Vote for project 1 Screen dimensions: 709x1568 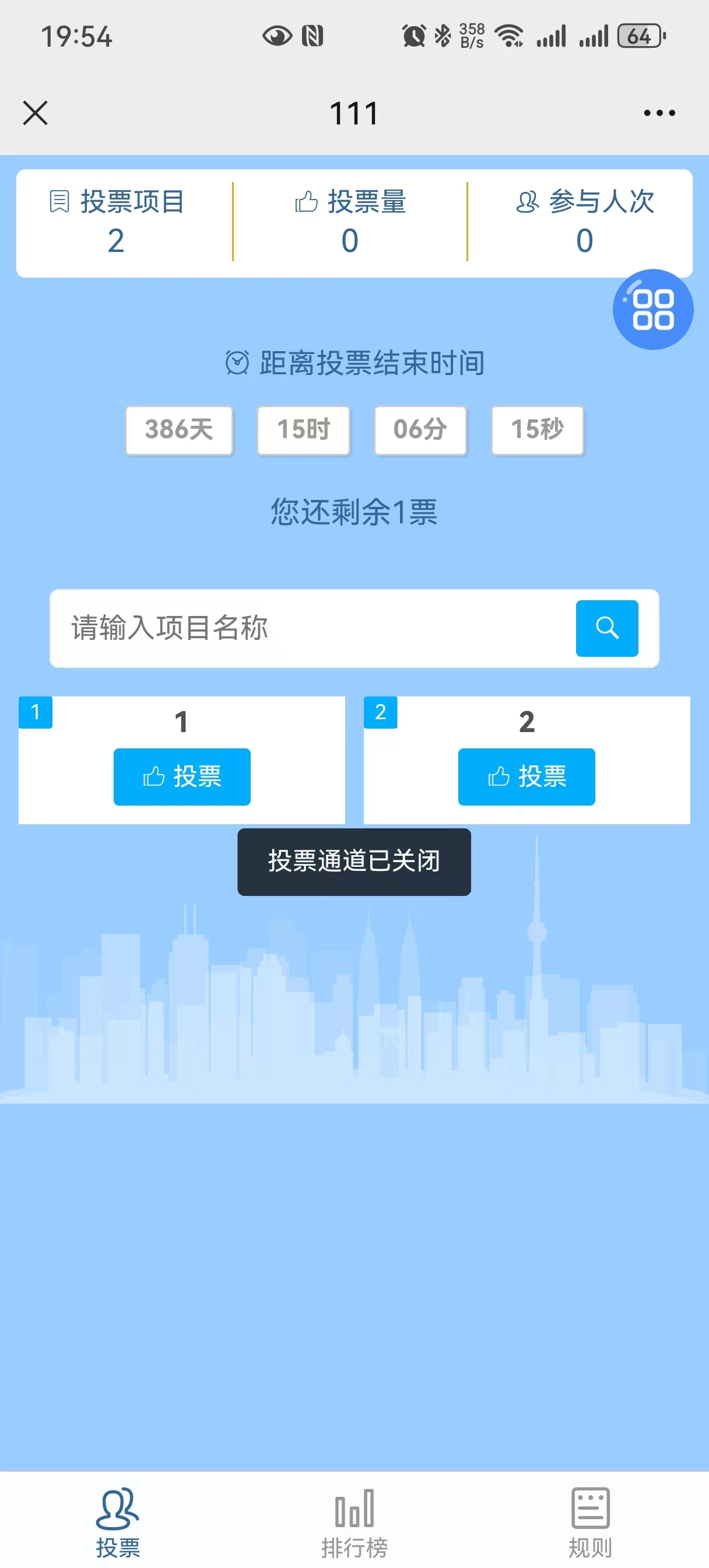point(181,776)
